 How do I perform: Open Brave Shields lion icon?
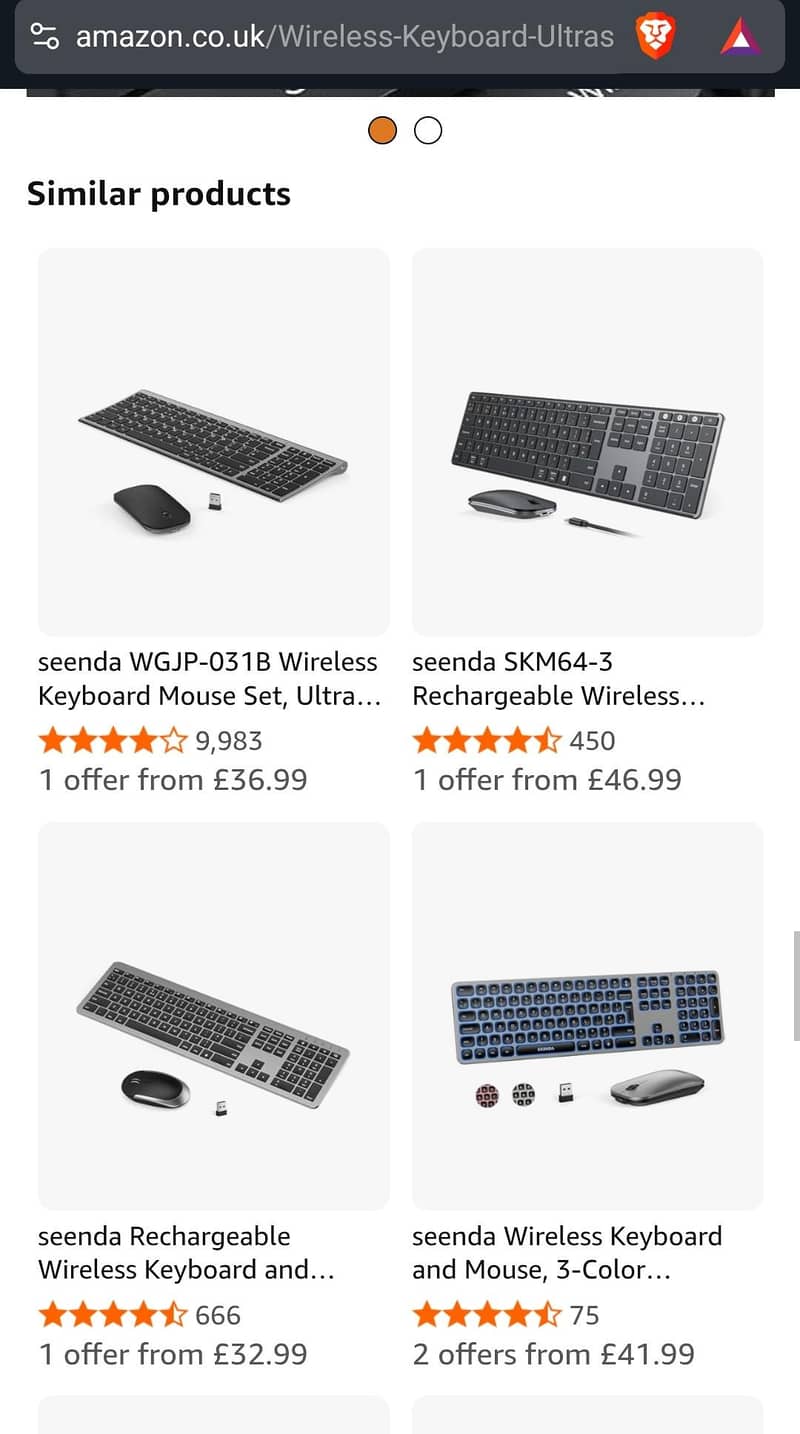658,36
